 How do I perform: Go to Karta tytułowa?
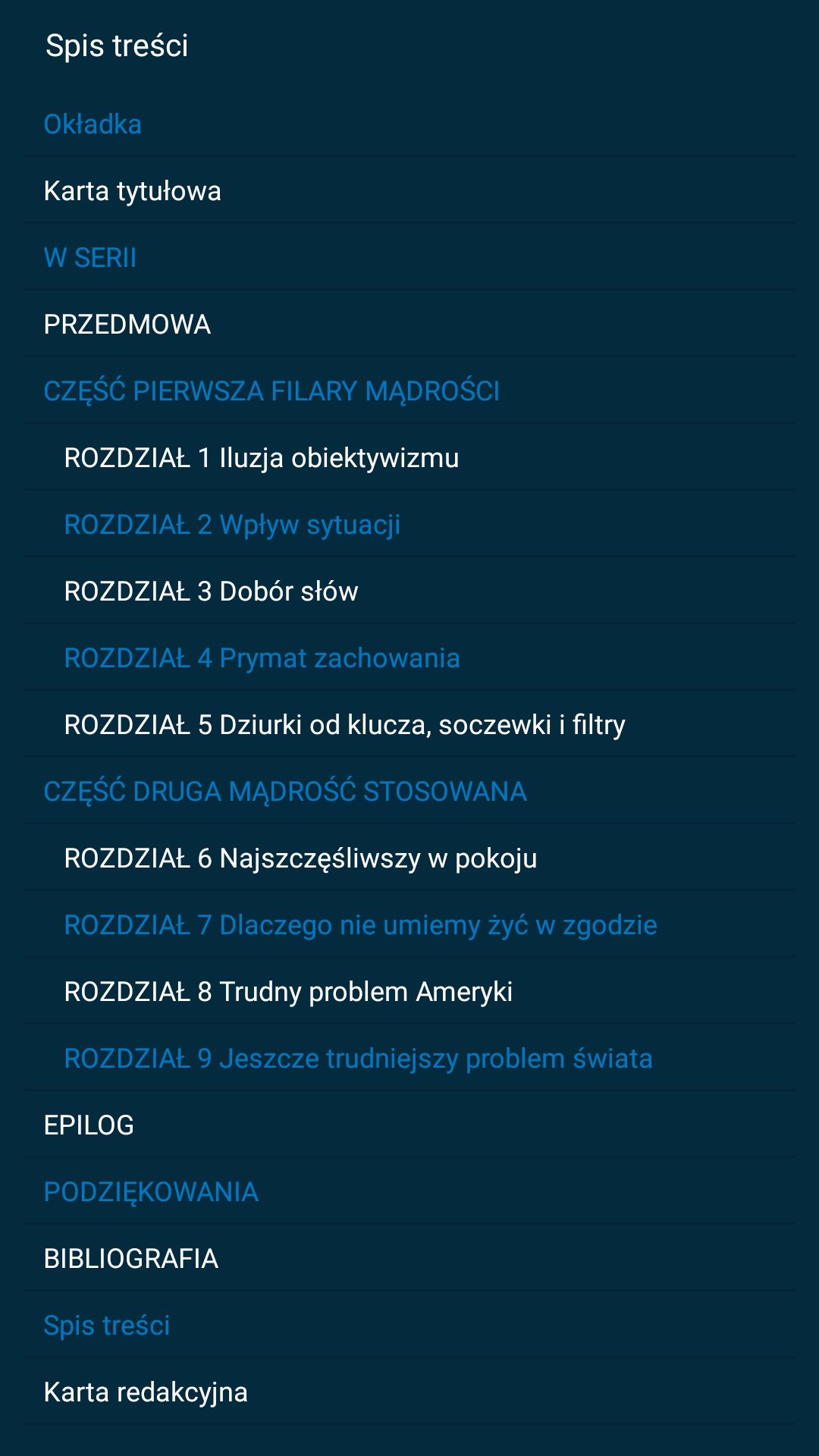pyautogui.click(x=409, y=190)
